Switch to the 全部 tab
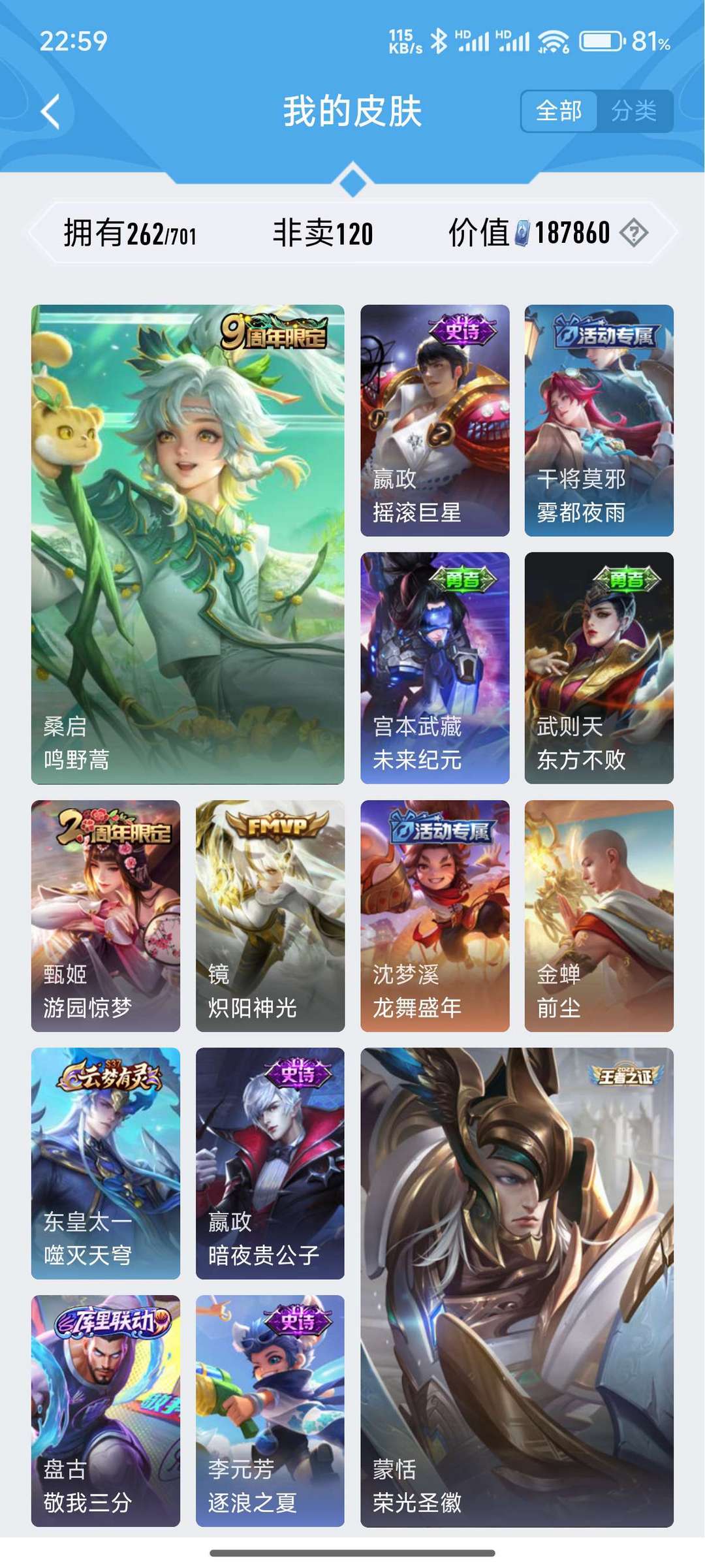The height and width of the screenshot is (1568, 705). point(559,111)
